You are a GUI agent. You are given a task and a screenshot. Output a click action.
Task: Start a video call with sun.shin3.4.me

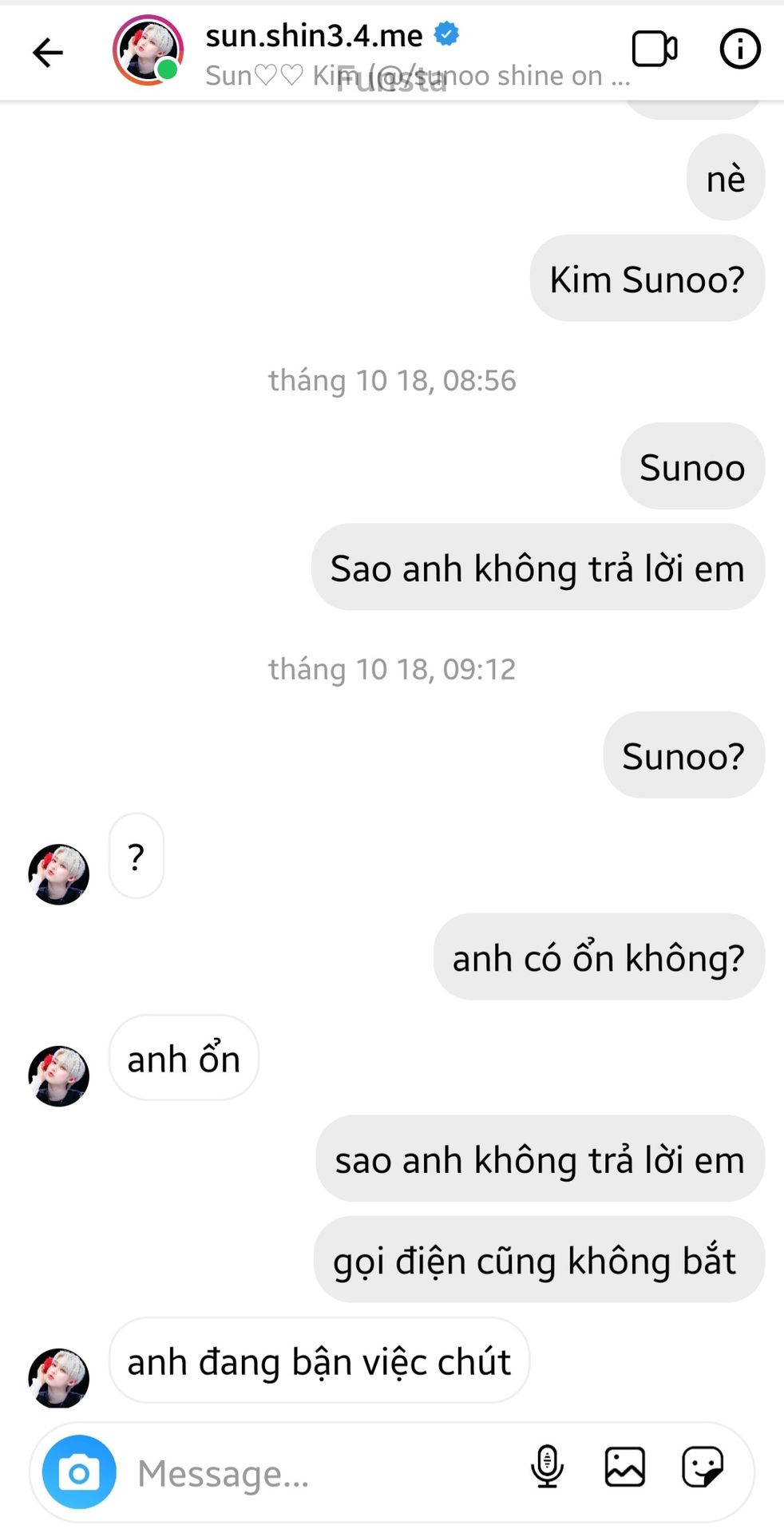click(x=654, y=50)
